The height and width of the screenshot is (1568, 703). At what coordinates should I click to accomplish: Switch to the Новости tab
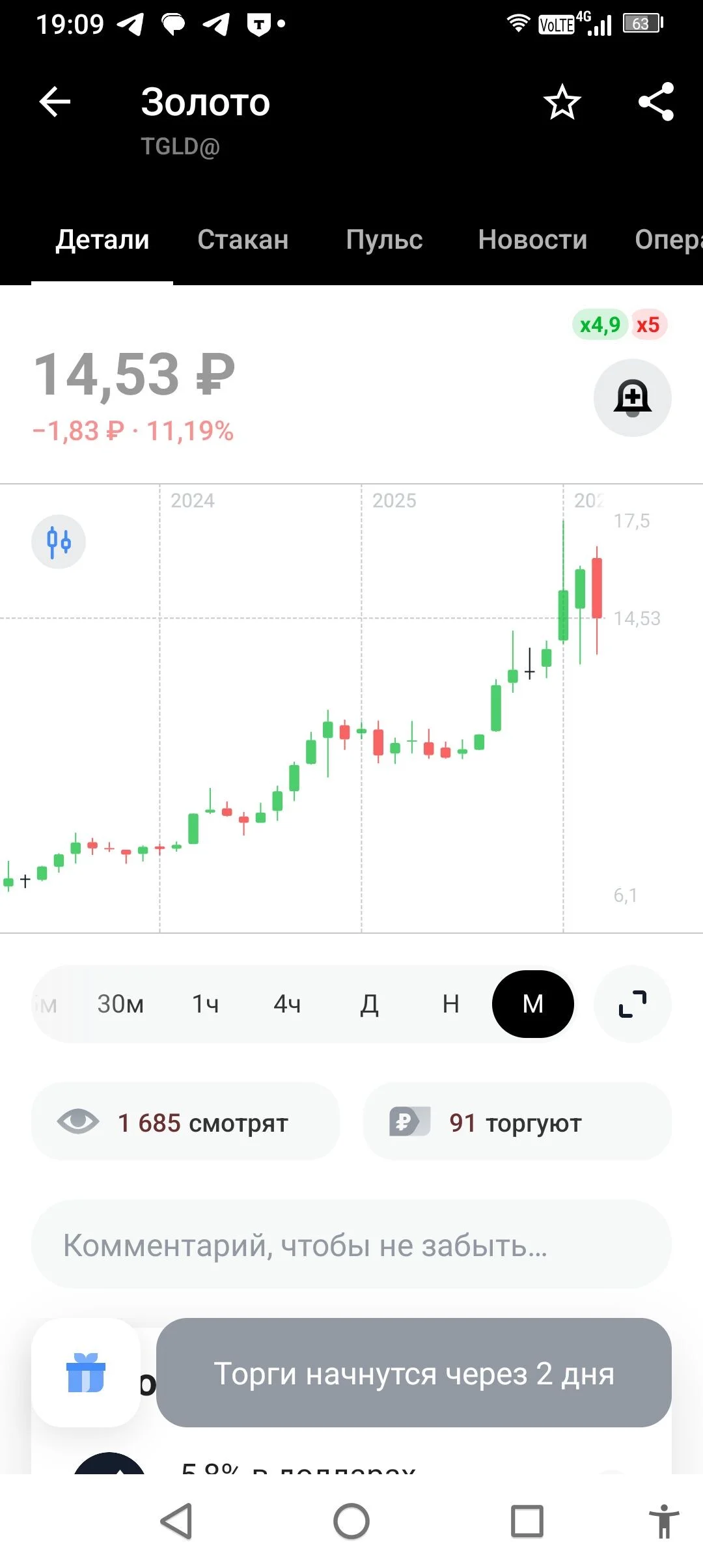(x=532, y=240)
